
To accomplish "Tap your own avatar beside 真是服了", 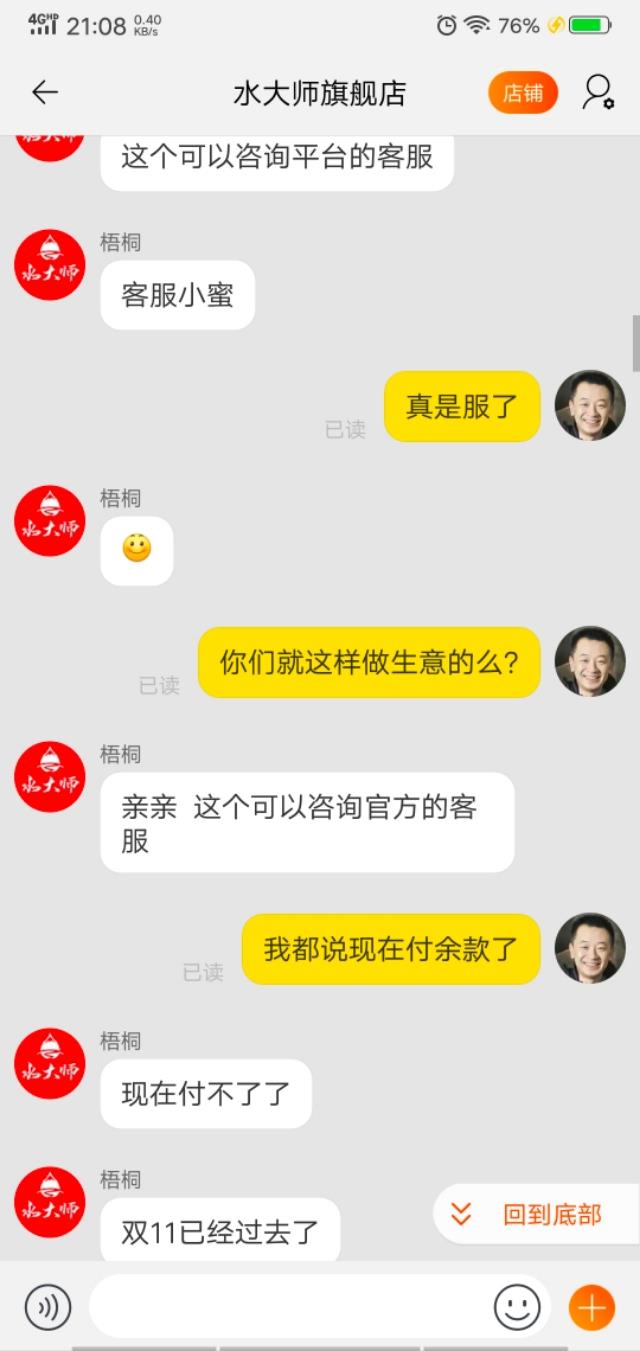I will click(590, 405).
